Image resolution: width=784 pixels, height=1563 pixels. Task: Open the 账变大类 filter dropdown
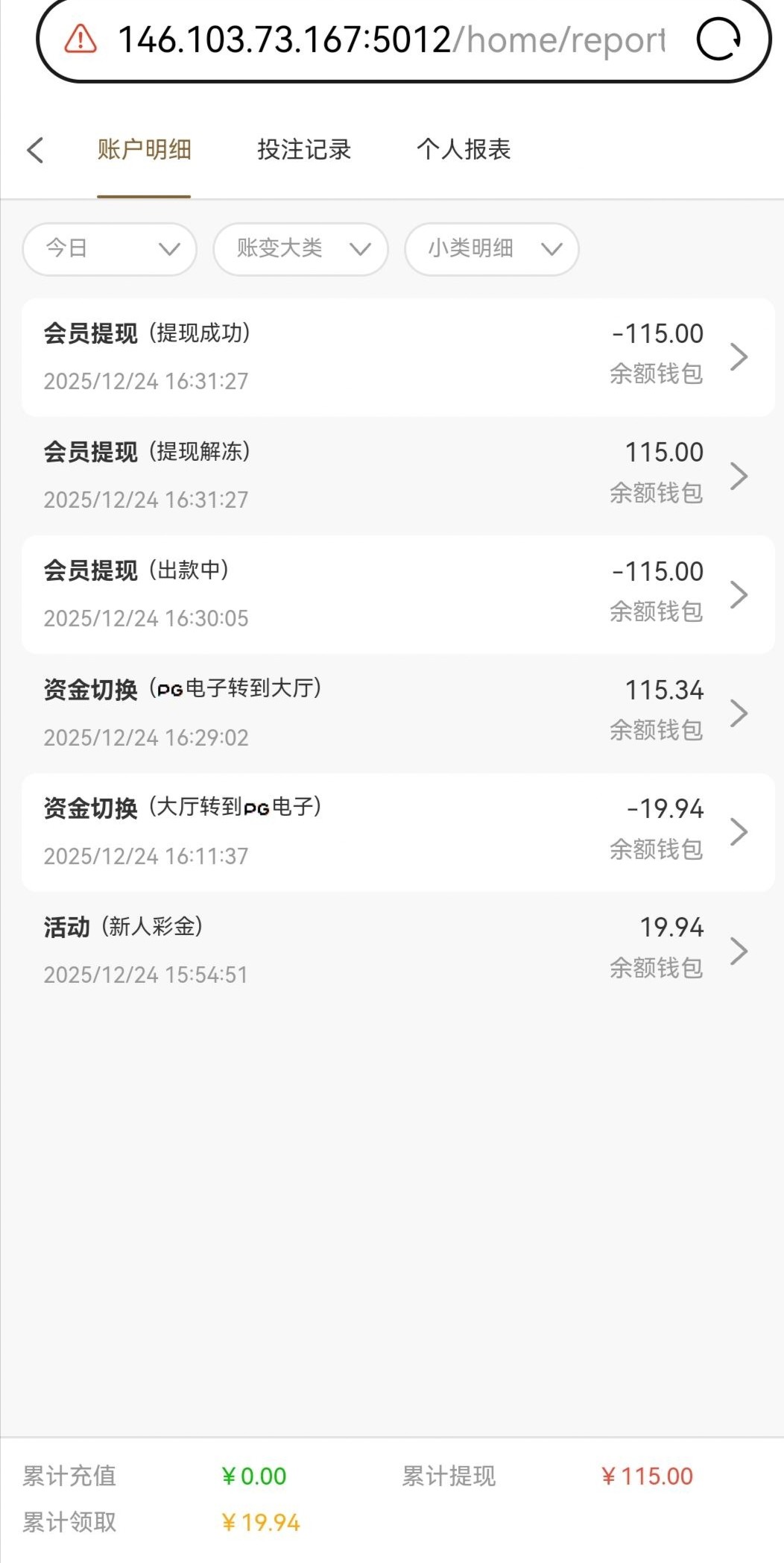coord(300,249)
